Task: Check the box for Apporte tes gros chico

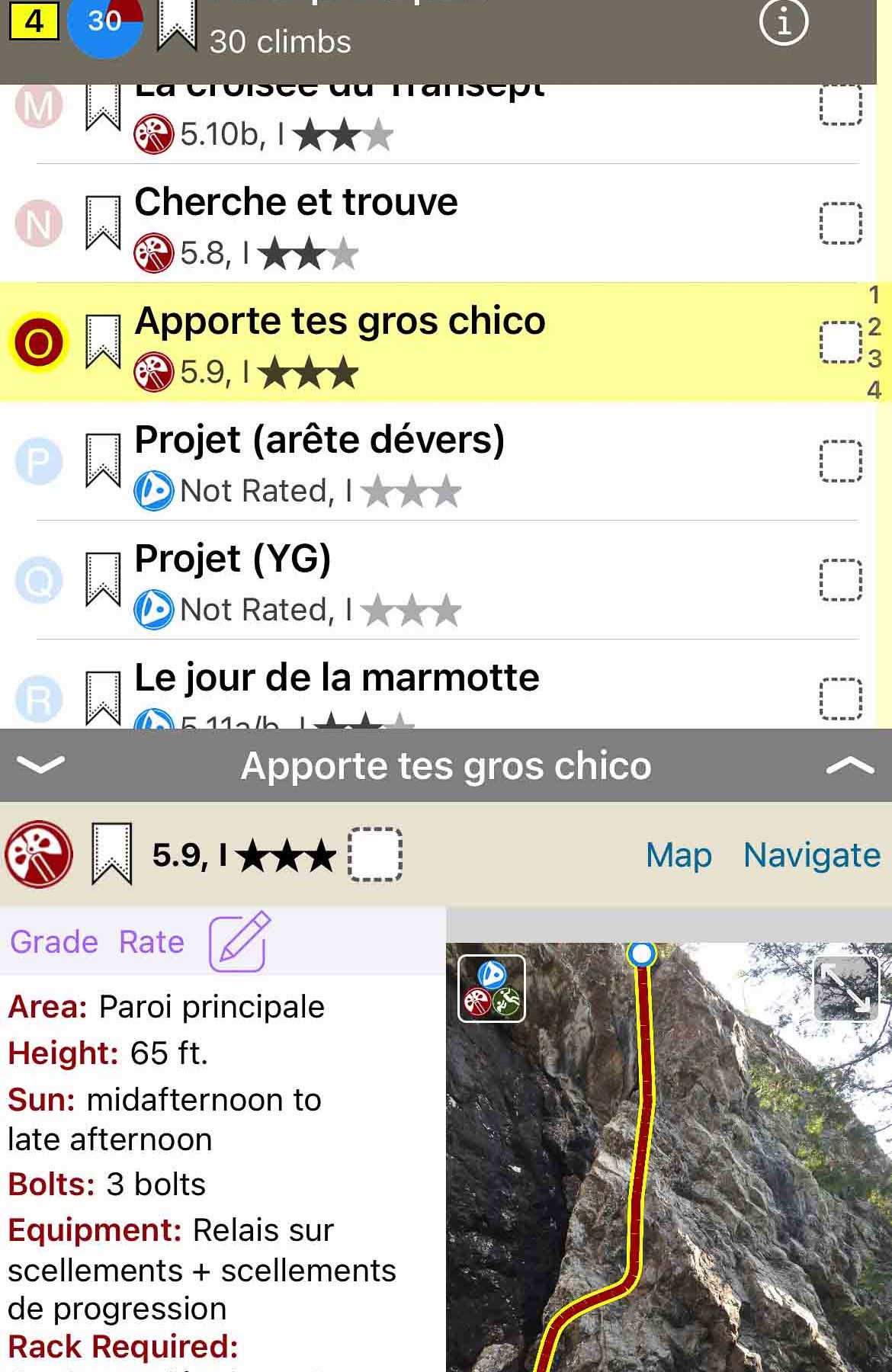Action: coord(840,342)
